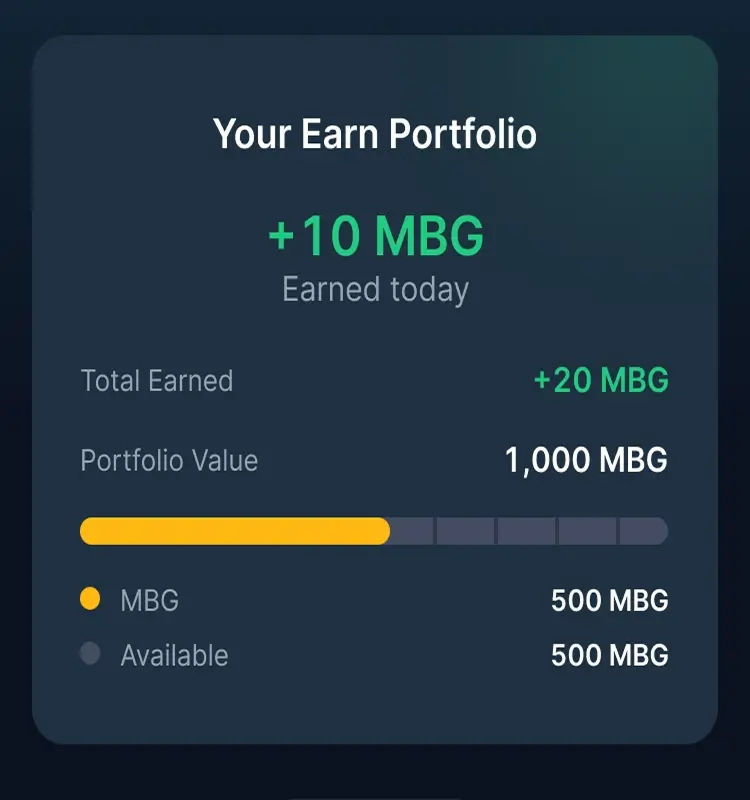Expand the Total Earned row details
The image size is (750, 800).
click(375, 381)
